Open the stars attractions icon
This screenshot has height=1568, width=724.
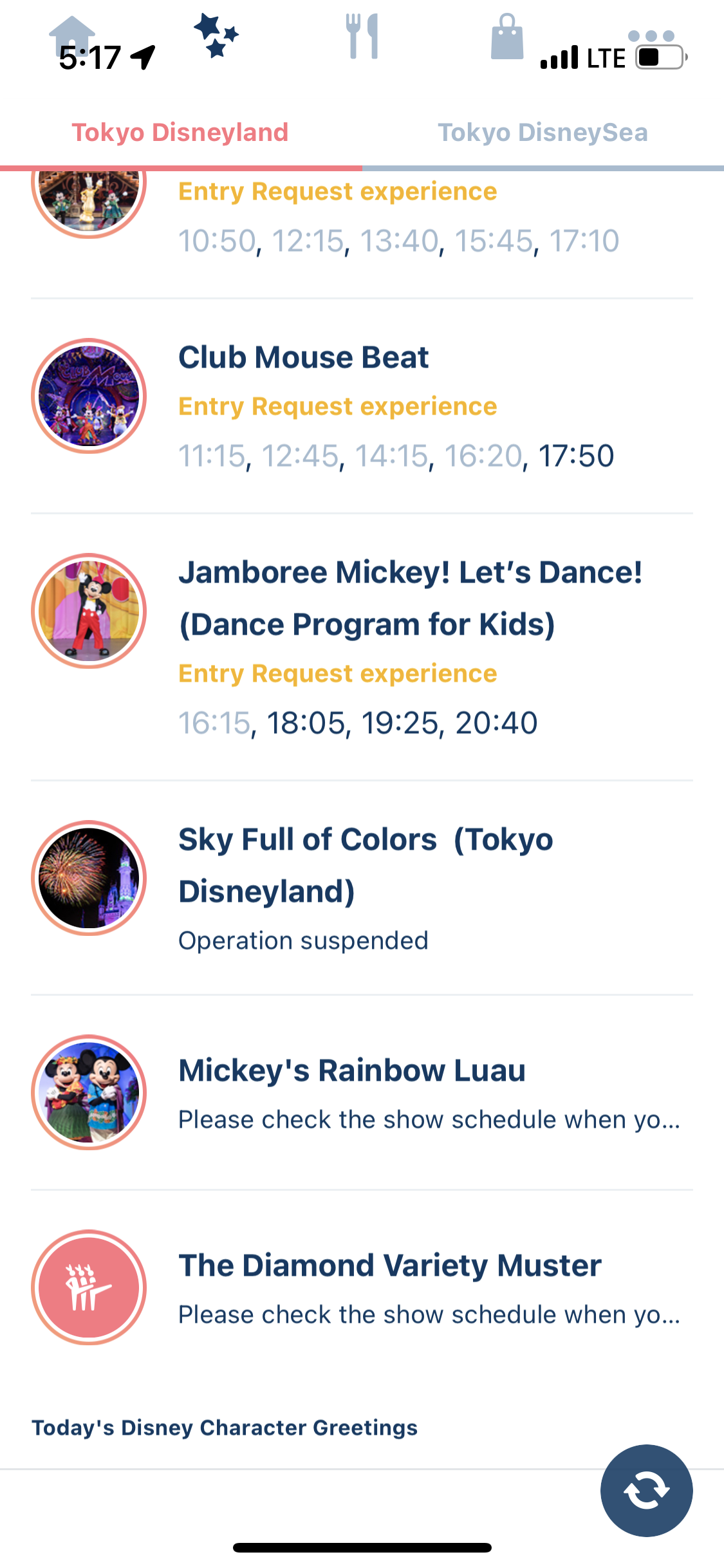[x=217, y=35]
